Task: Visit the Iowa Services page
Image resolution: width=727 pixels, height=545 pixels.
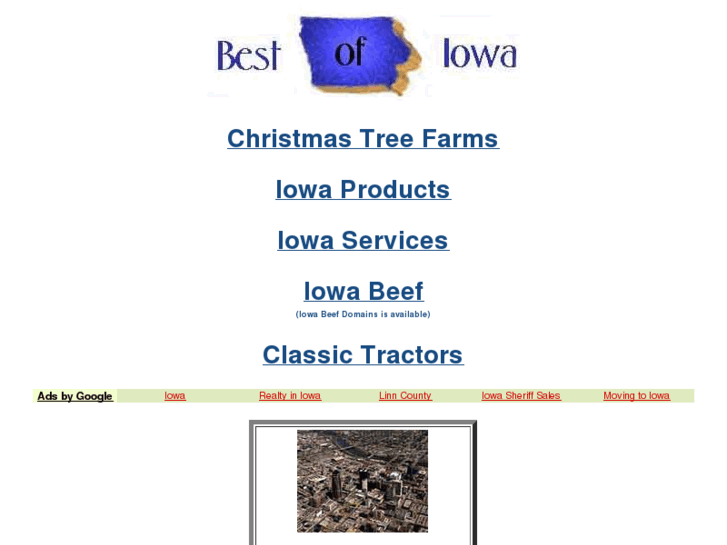Action: click(363, 241)
